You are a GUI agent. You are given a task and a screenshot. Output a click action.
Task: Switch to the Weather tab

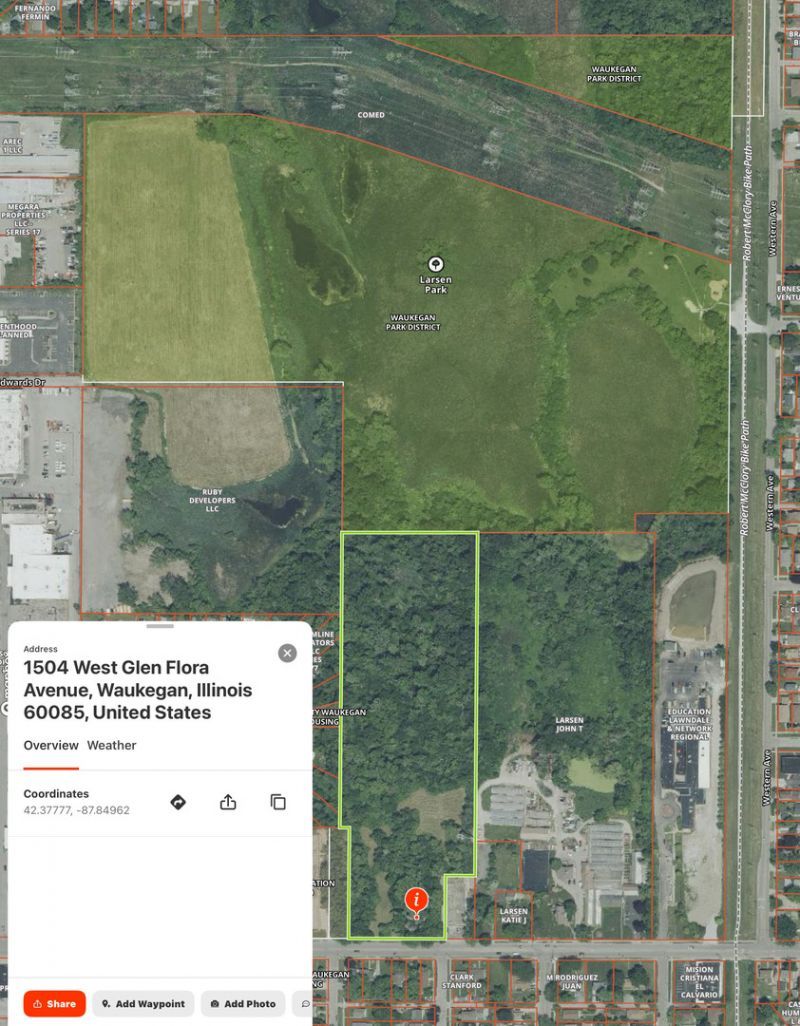coord(111,745)
